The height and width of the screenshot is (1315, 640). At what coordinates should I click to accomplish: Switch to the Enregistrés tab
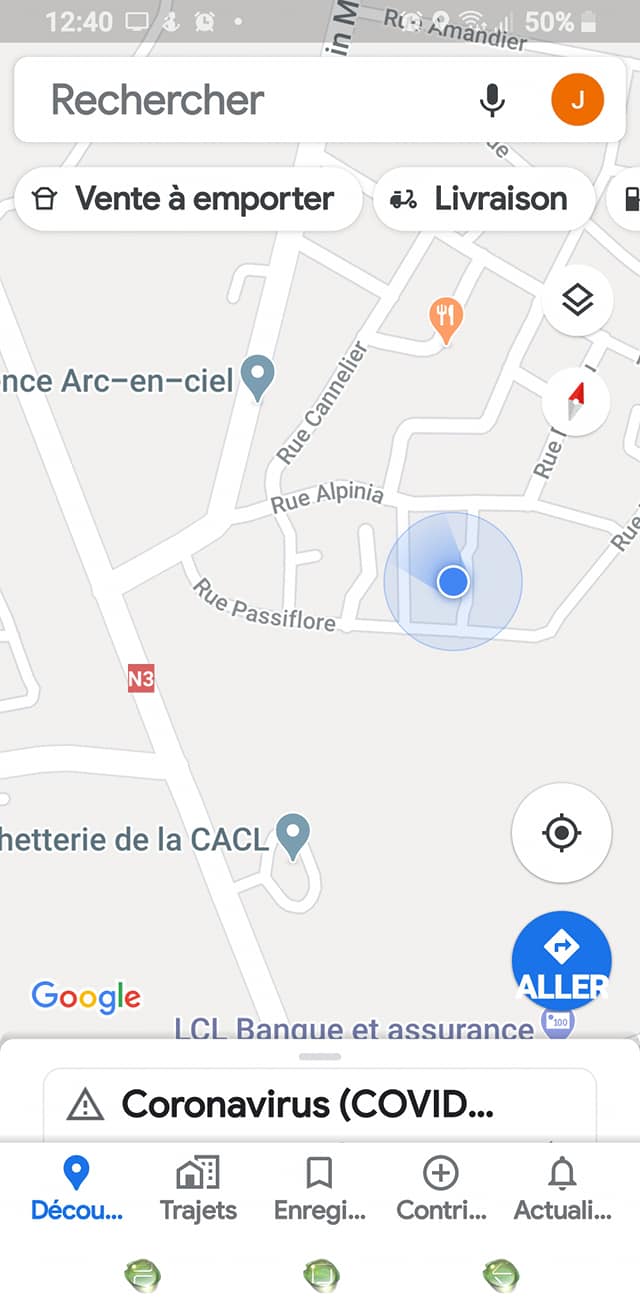pyautogui.click(x=320, y=1189)
